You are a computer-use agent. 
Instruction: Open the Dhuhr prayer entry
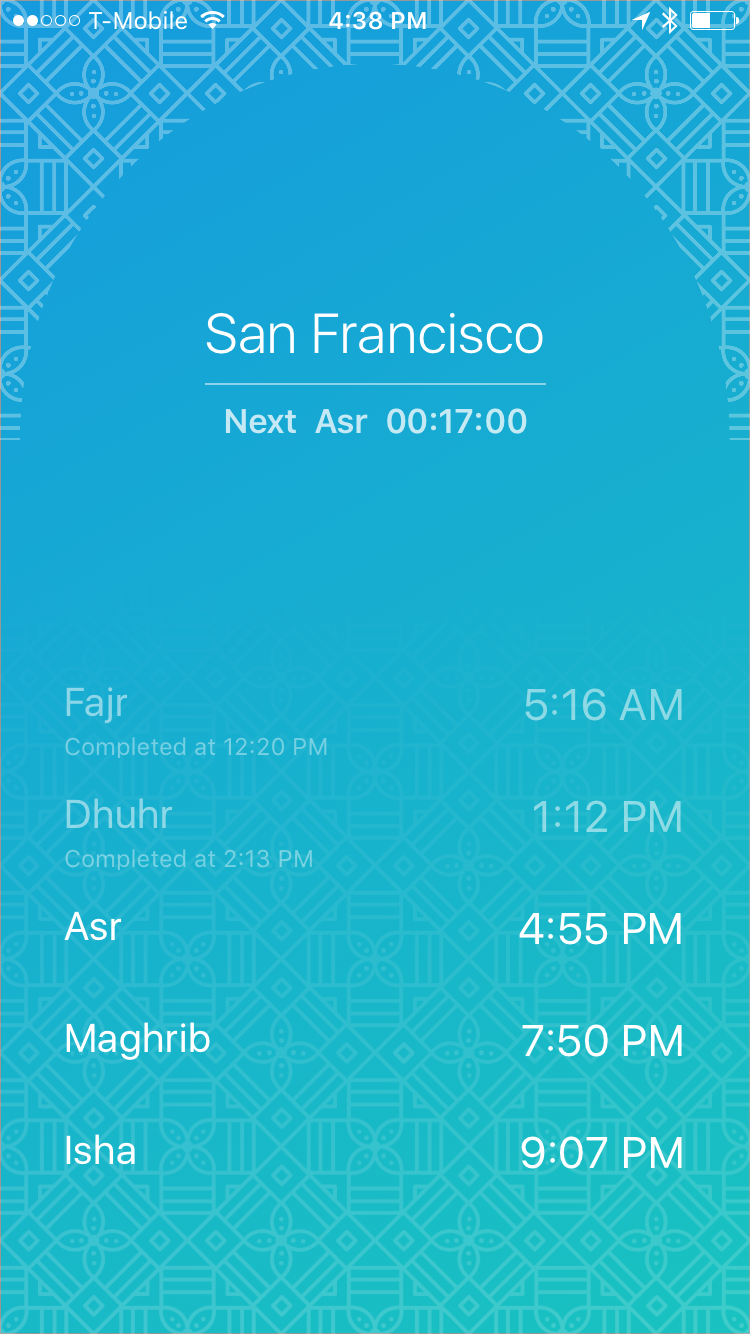pyautogui.click(x=117, y=815)
